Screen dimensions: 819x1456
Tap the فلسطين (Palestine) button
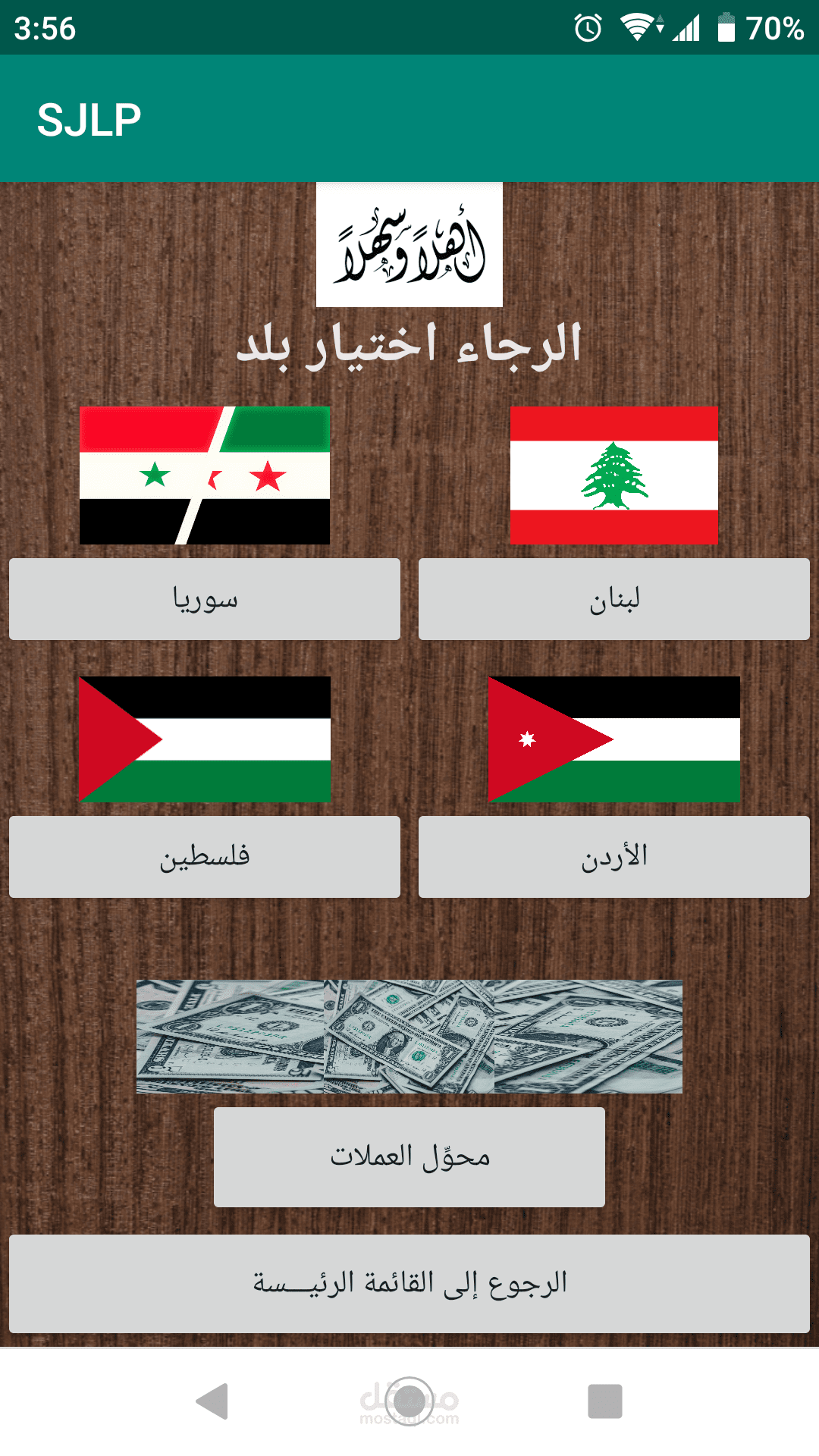pyautogui.click(x=205, y=857)
